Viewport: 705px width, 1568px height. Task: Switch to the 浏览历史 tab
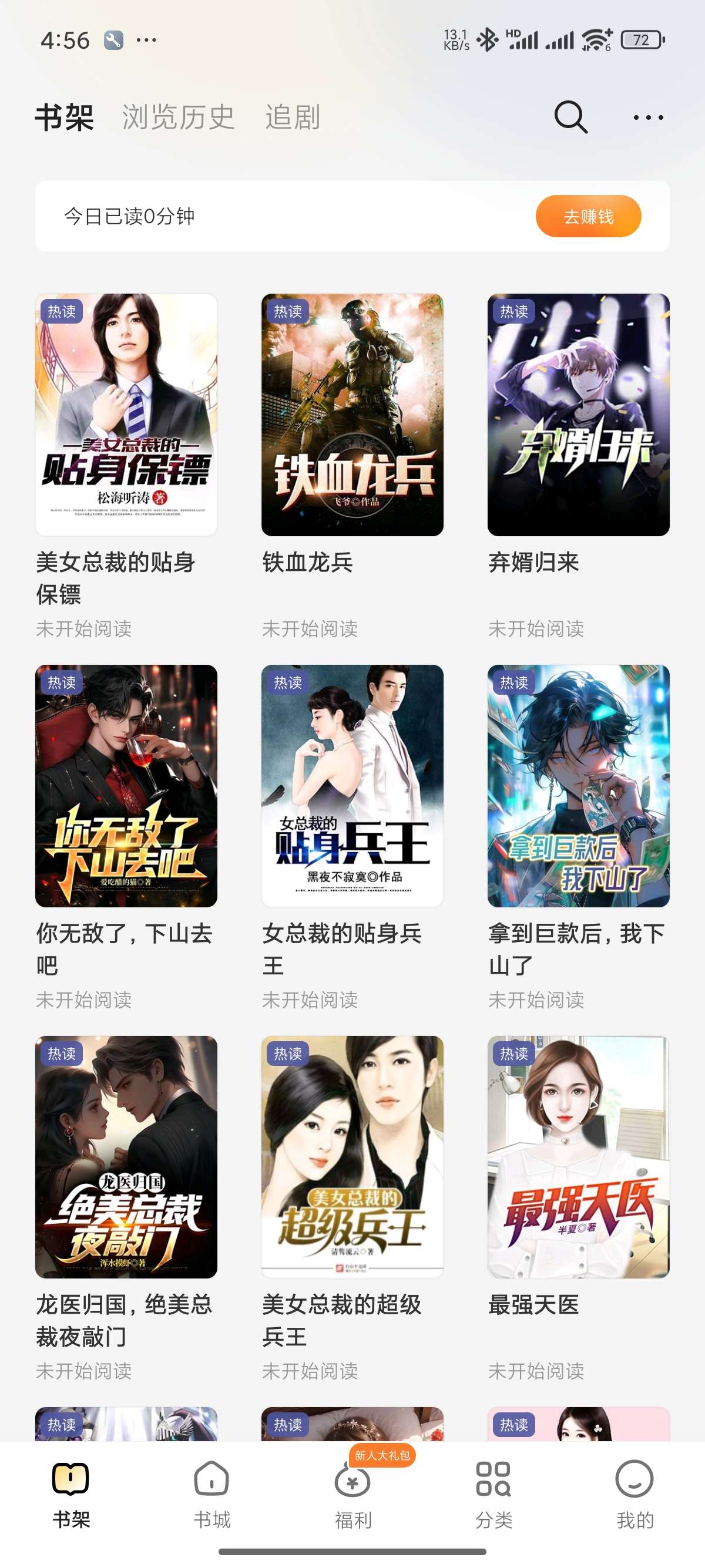tap(178, 117)
